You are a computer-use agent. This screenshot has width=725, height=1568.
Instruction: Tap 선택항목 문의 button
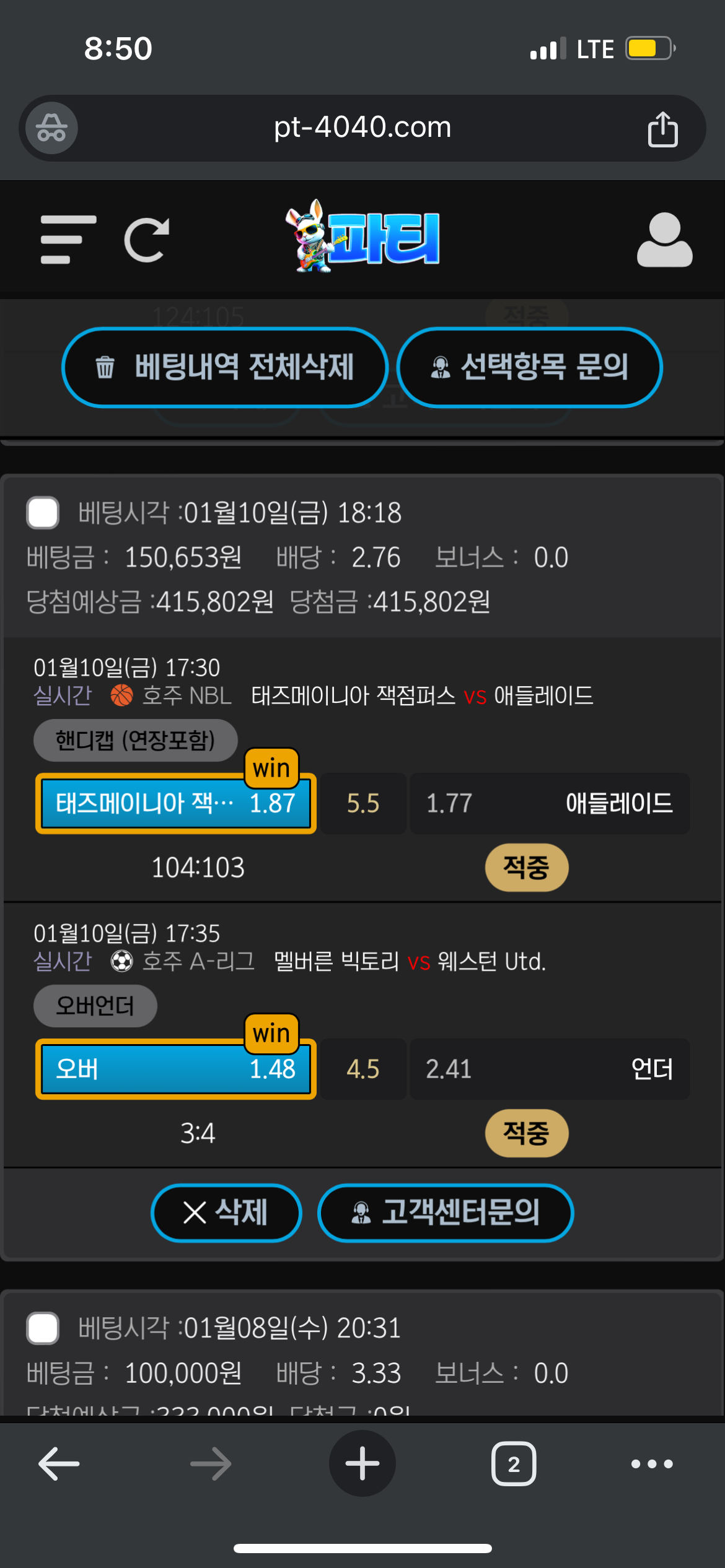click(x=530, y=367)
